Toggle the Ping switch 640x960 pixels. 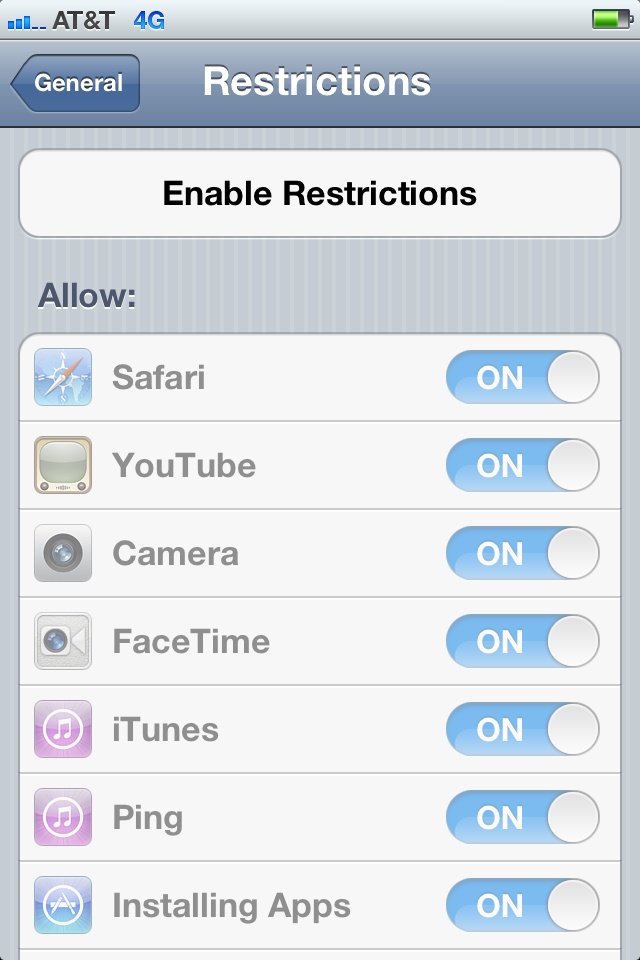(522, 817)
